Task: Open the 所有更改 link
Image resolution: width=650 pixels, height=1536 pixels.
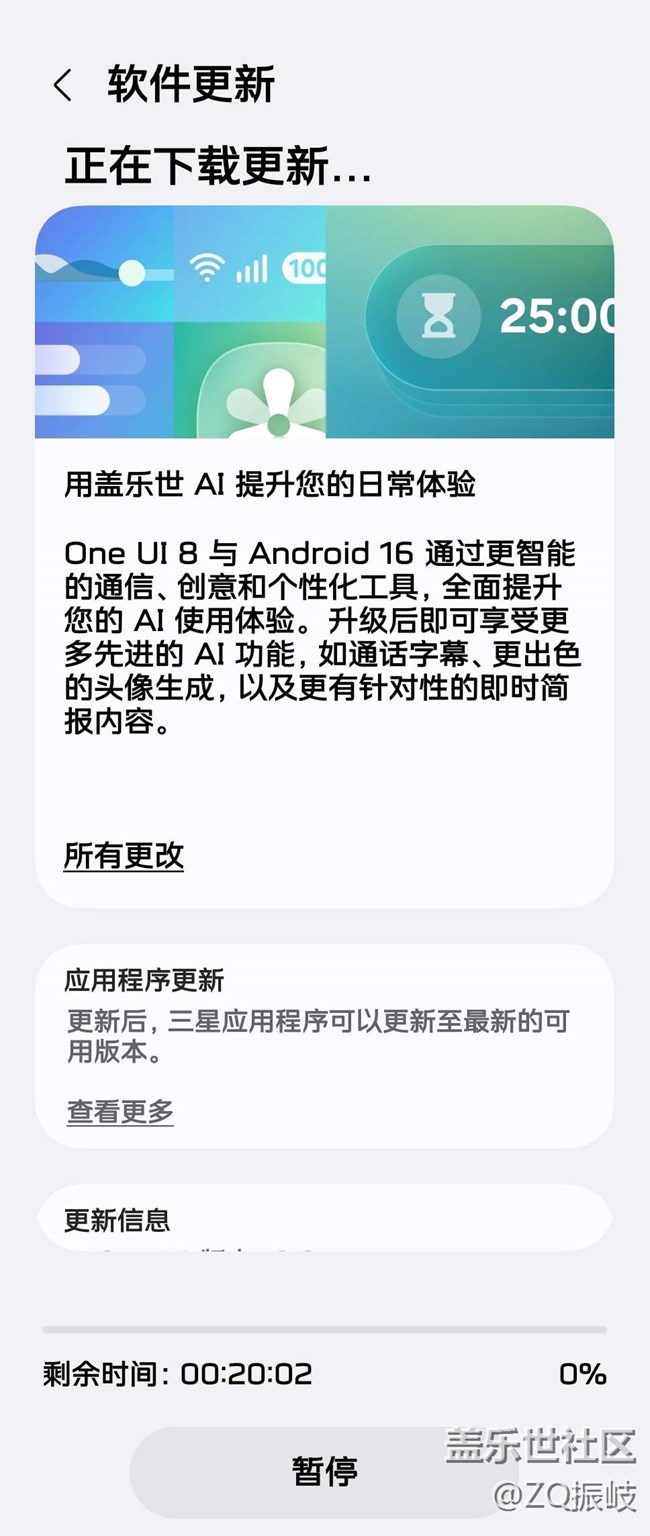Action: [x=123, y=856]
